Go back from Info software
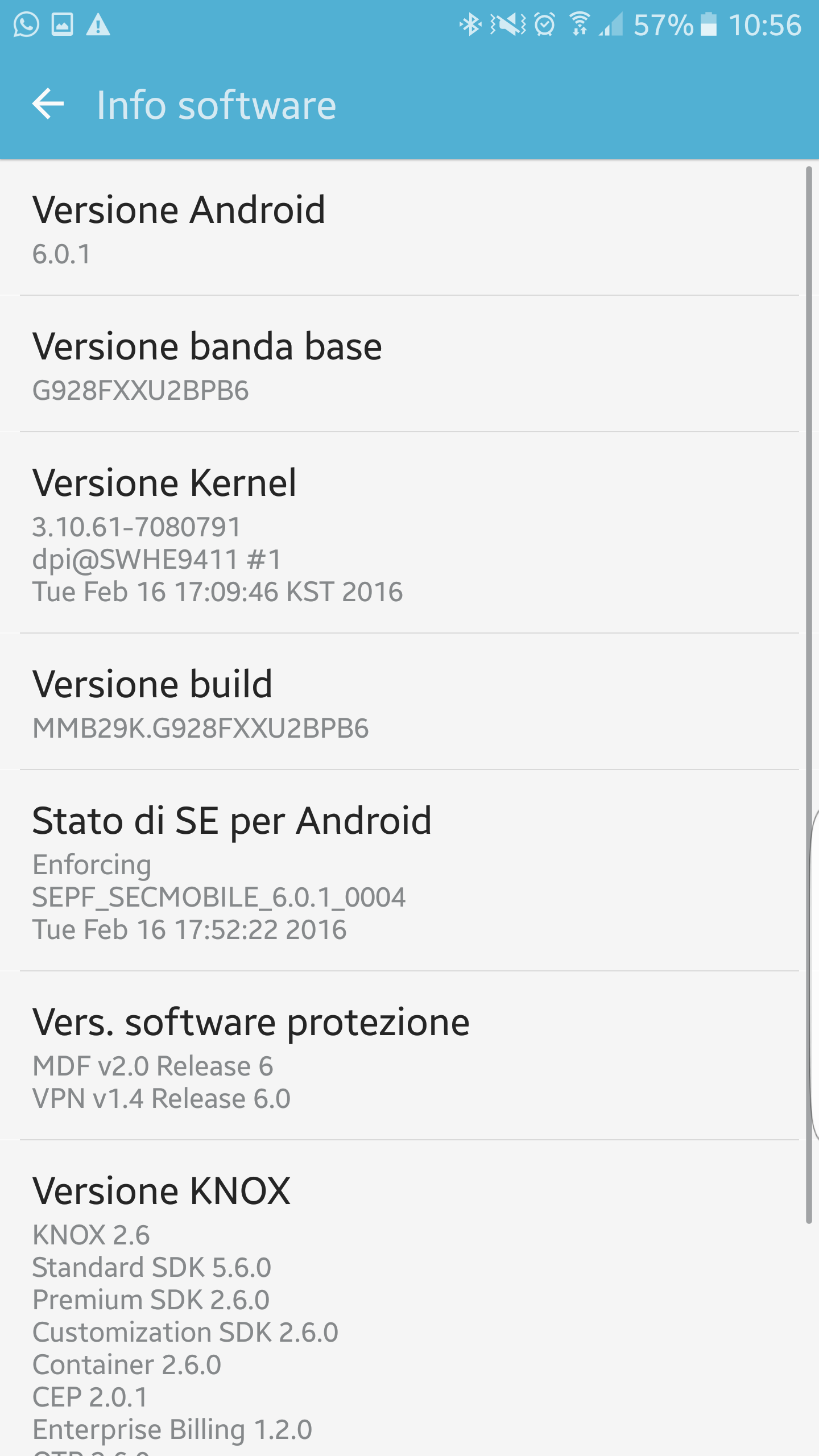This screenshot has width=819, height=1456. (x=48, y=105)
